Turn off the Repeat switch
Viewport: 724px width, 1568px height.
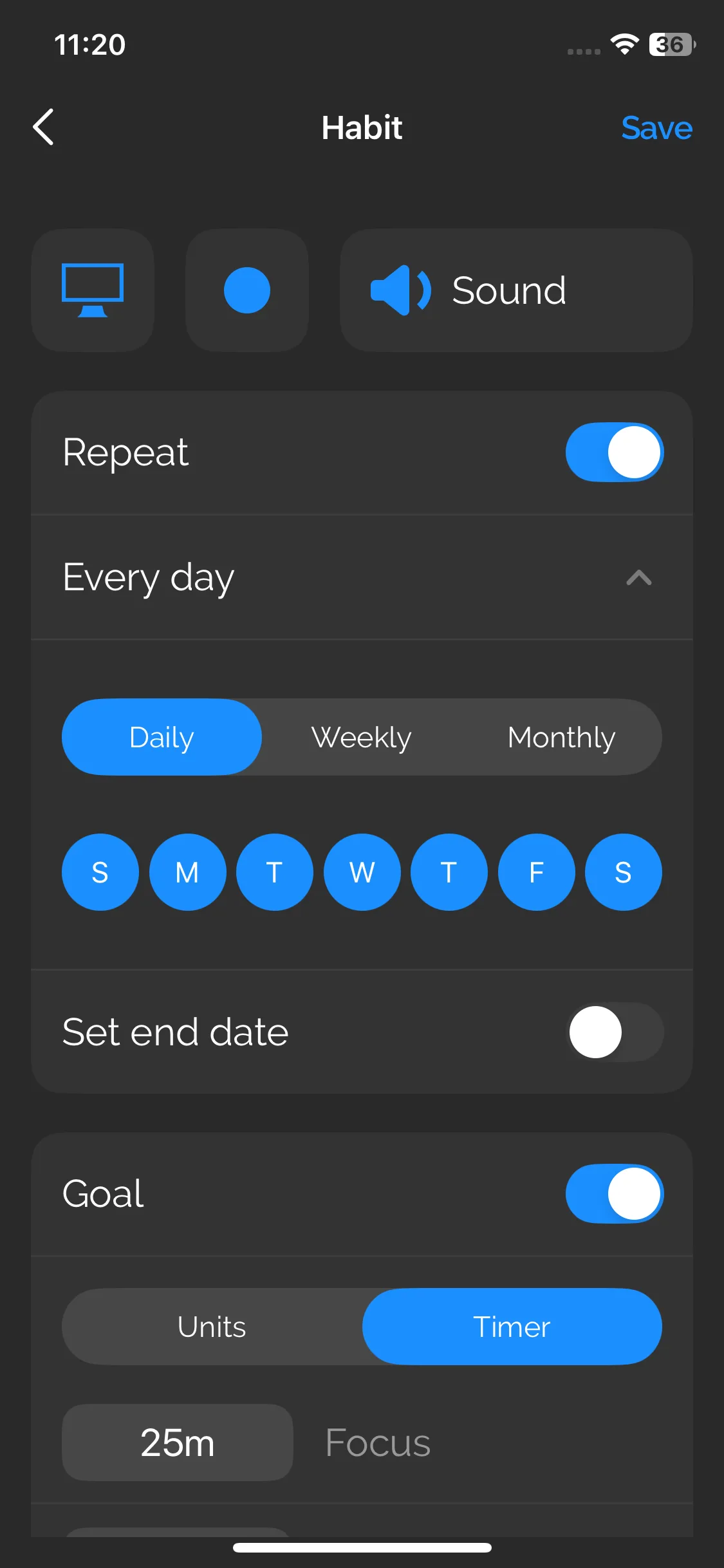pyautogui.click(x=615, y=452)
